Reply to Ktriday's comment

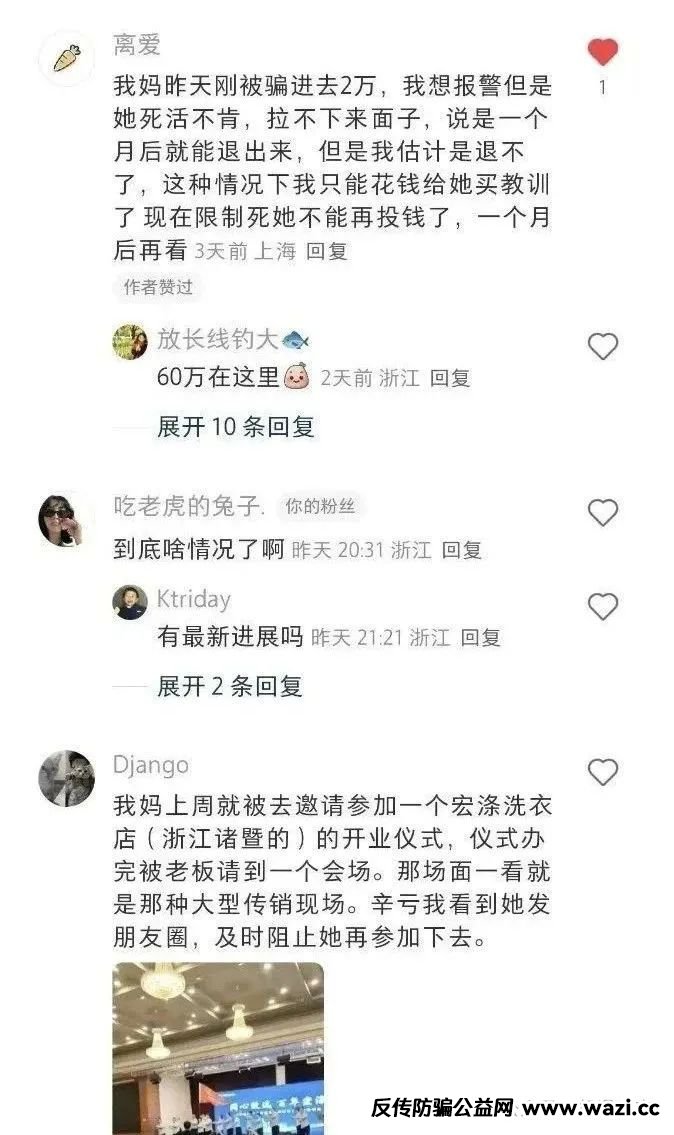[481, 638]
